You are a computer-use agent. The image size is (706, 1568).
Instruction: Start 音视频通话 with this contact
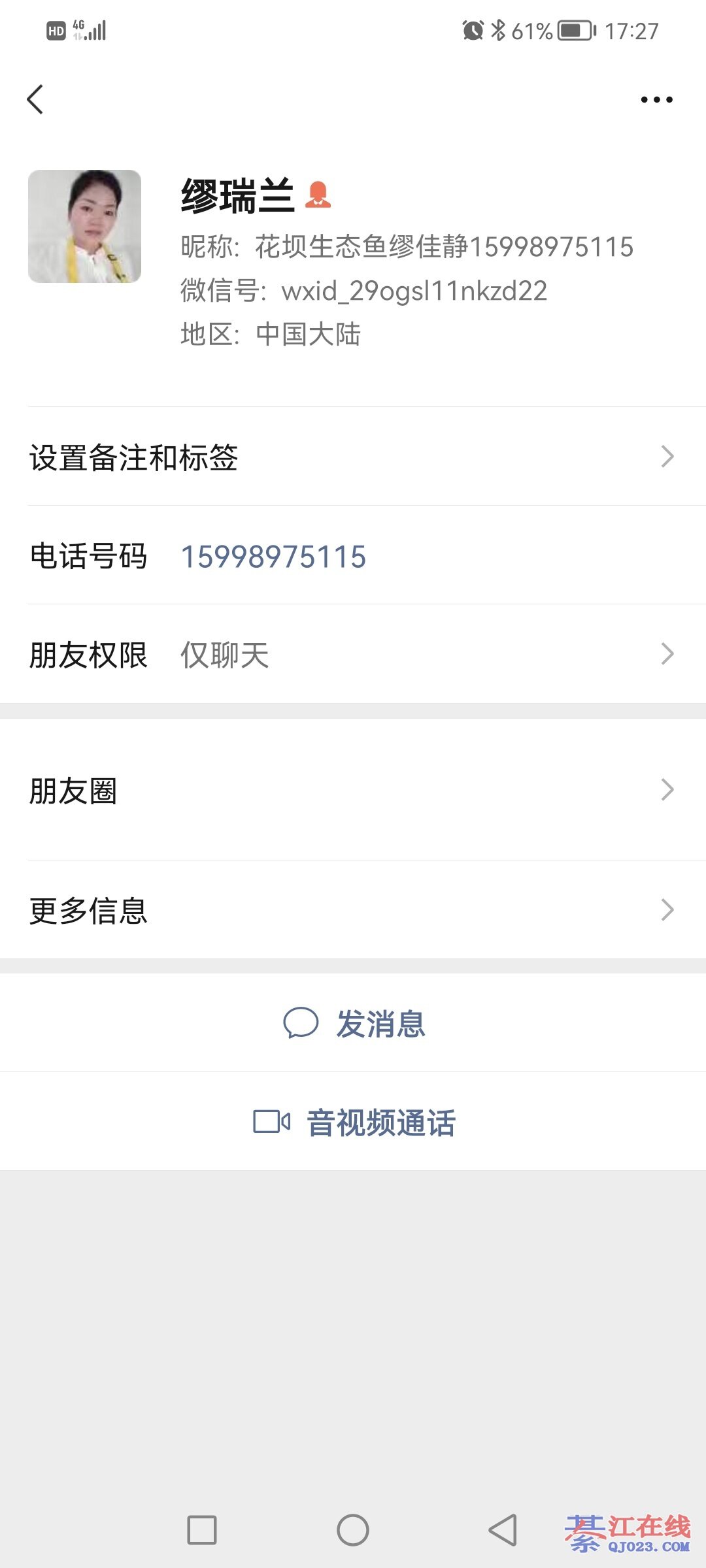pyautogui.click(x=354, y=1122)
